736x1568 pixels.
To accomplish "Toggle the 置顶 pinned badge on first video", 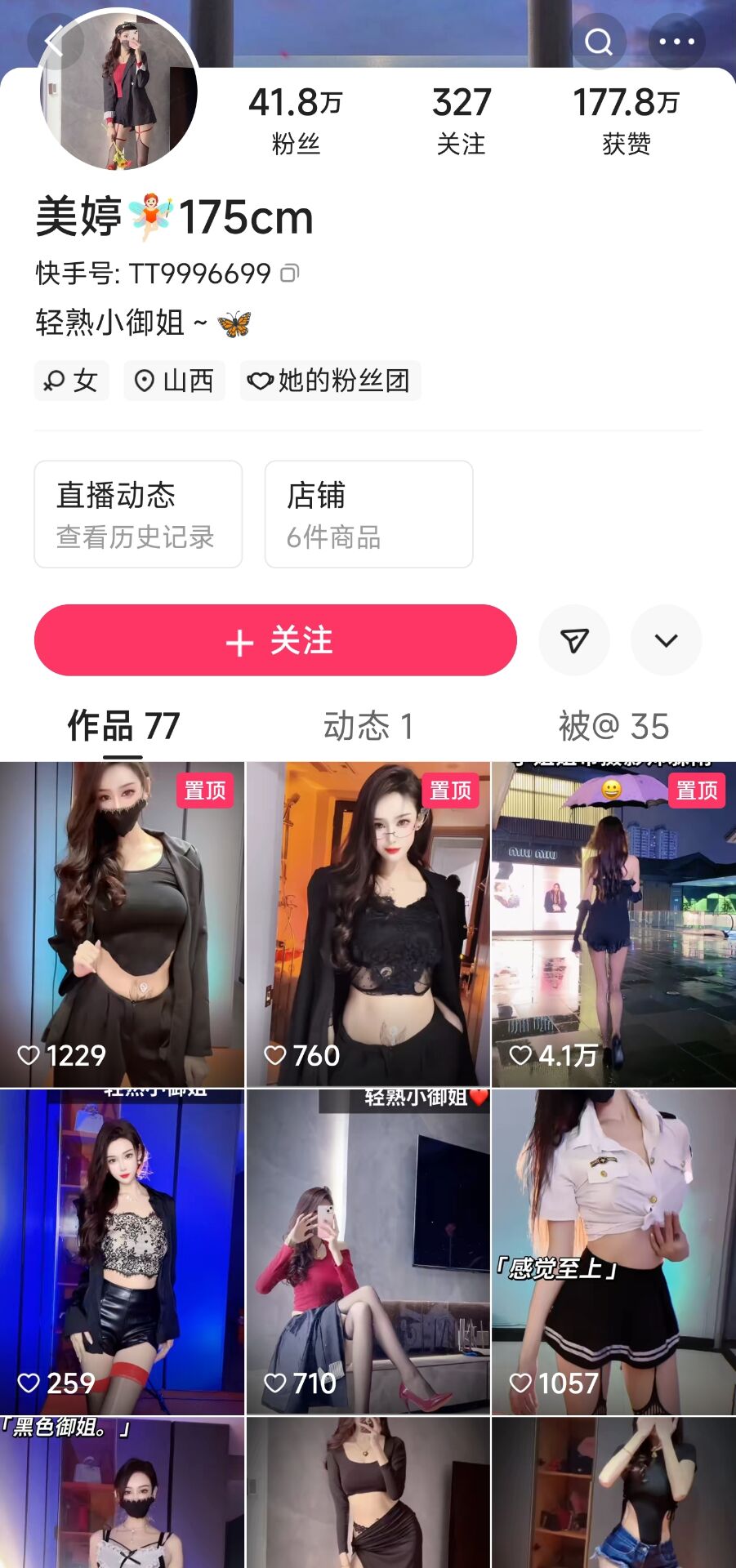I will coord(205,791).
